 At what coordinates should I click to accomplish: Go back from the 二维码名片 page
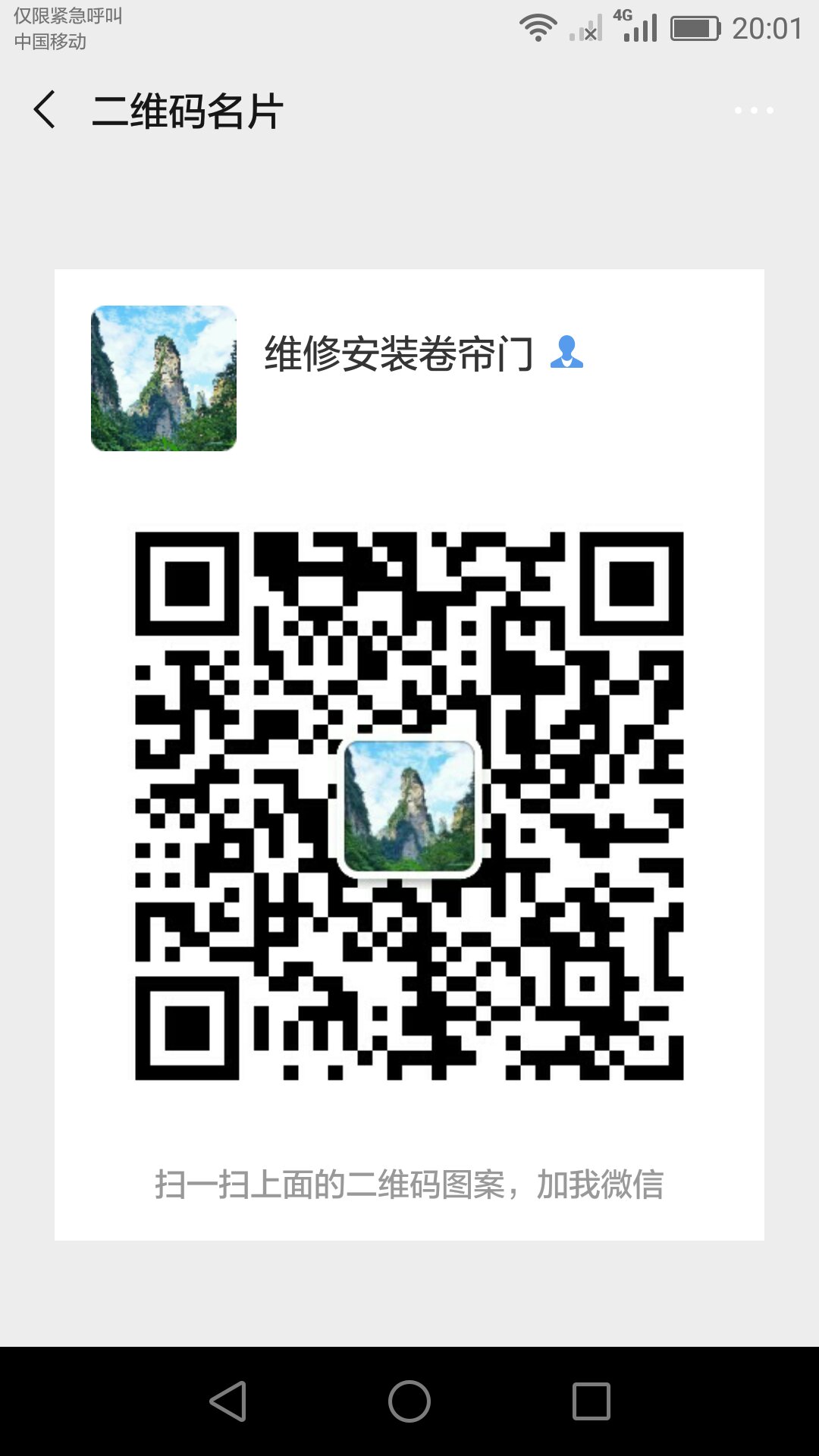[x=45, y=110]
